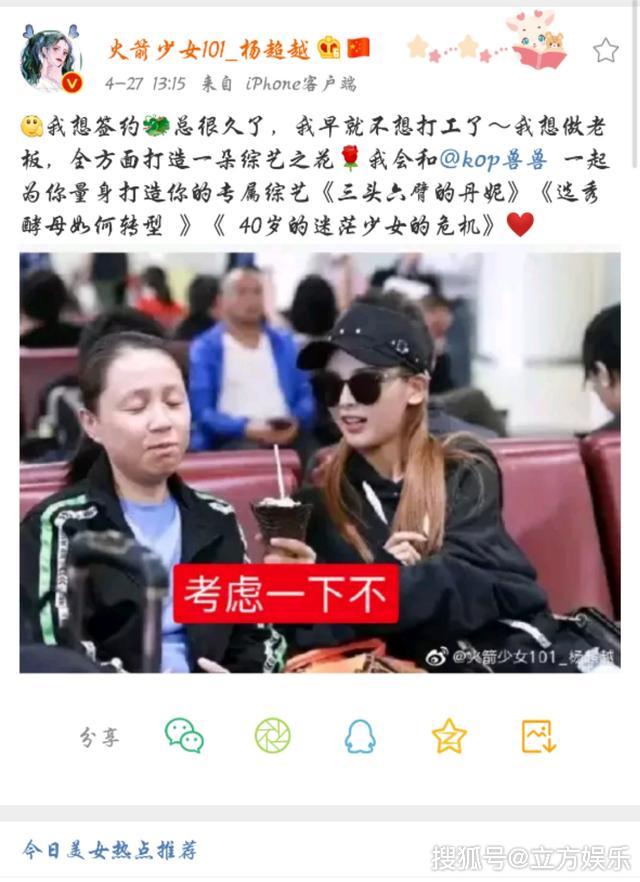This screenshot has height=882, width=640.
Task: Share post to Qzone star icon
Action: coord(449,736)
